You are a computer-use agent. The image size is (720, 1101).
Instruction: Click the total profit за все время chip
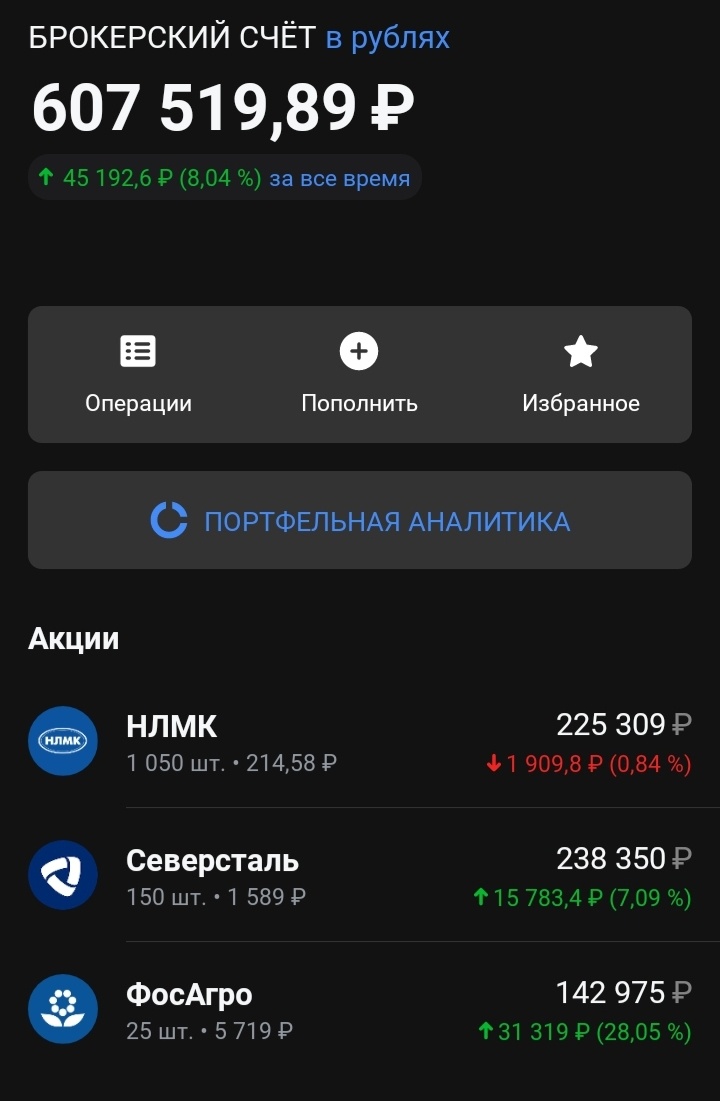click(x=225, y=177)
